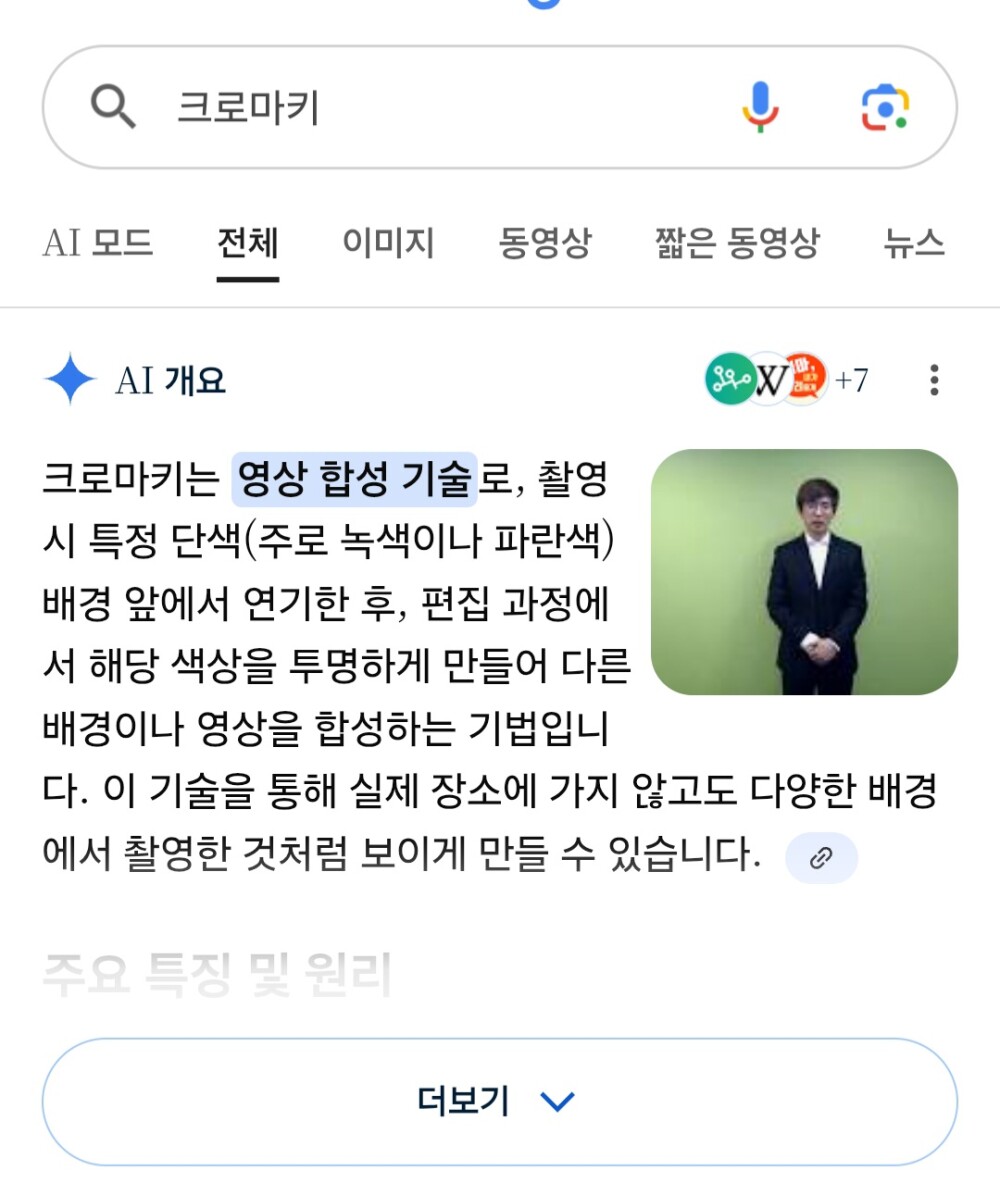View the AI overview sources +7
The image size is (1000, 1196).
tap(787, 380)
